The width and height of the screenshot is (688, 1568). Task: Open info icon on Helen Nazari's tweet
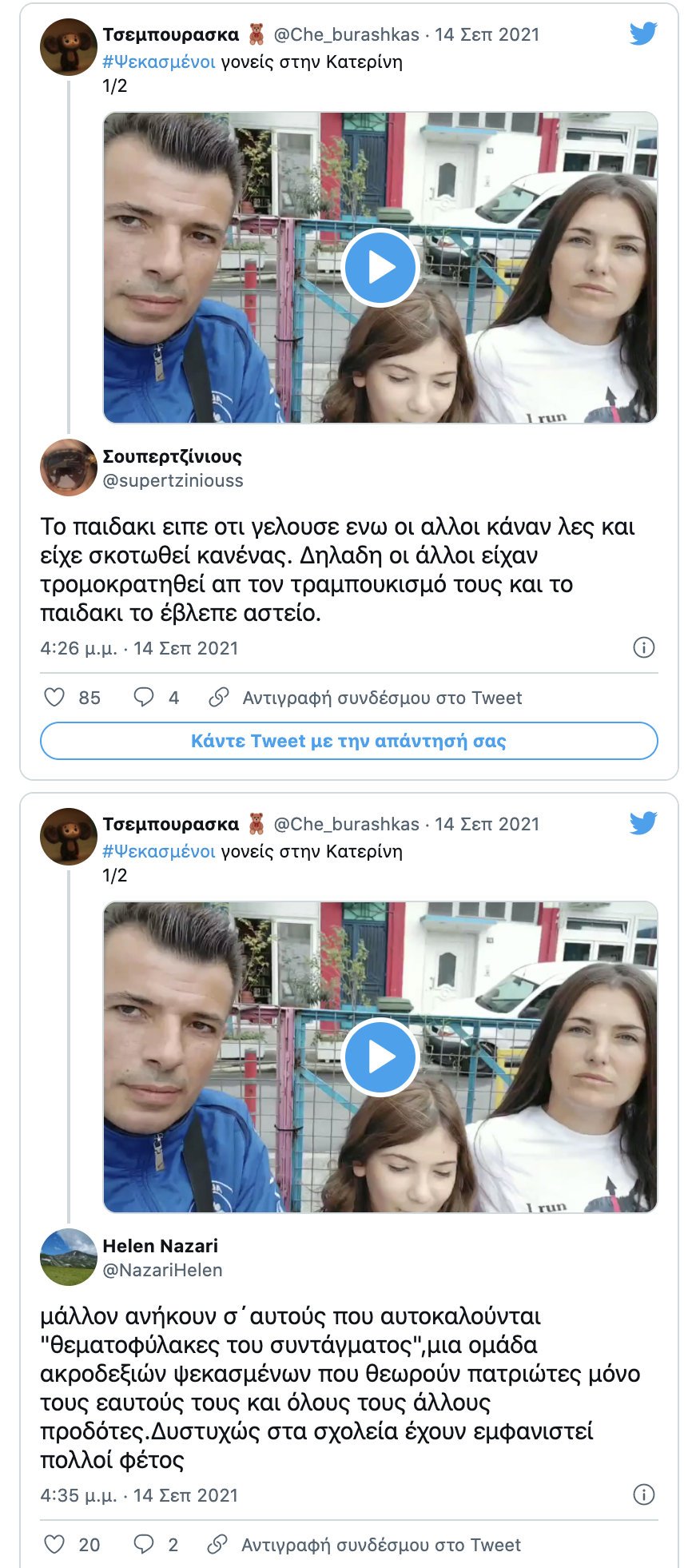643,1494
